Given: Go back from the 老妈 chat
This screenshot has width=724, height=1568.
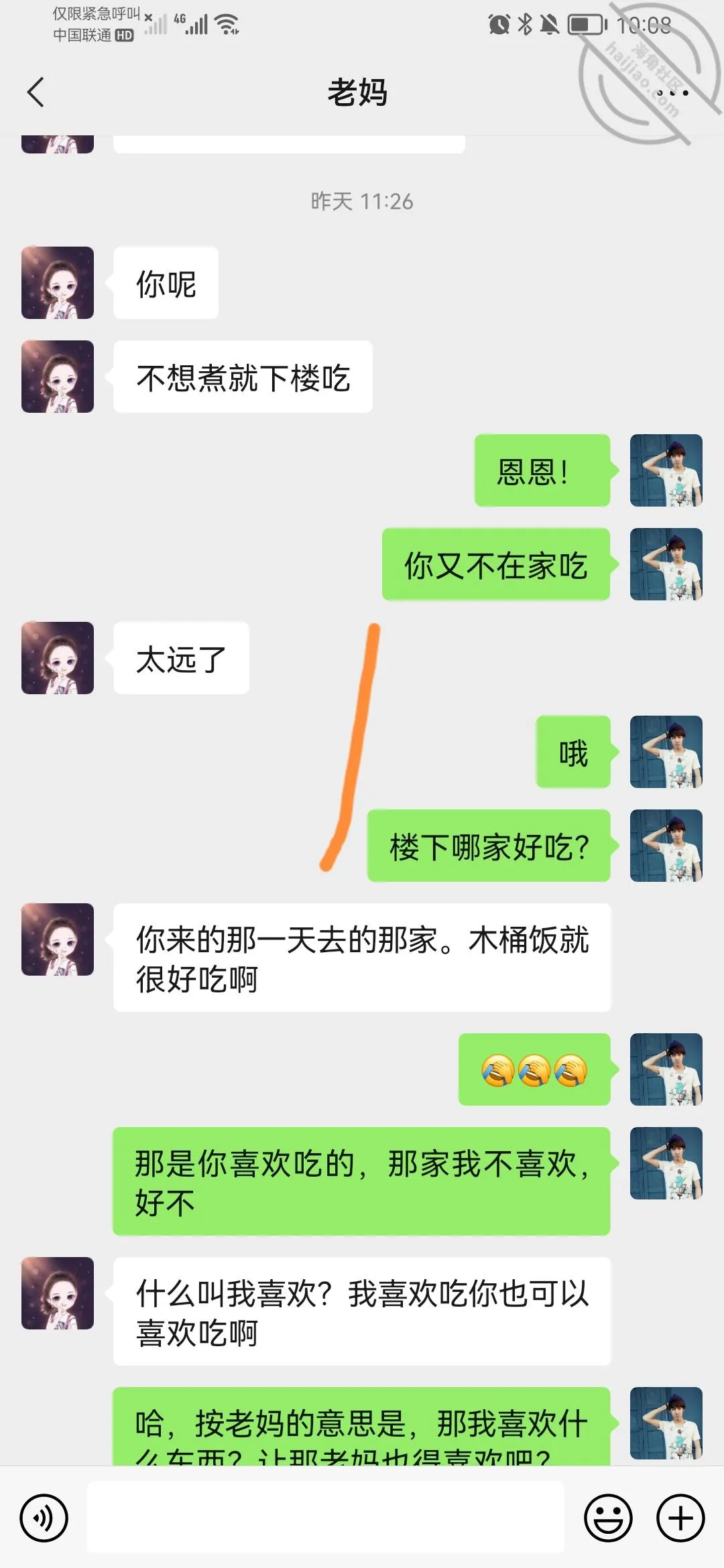Looking at the screenshot, I should click(x=36, y=92).
